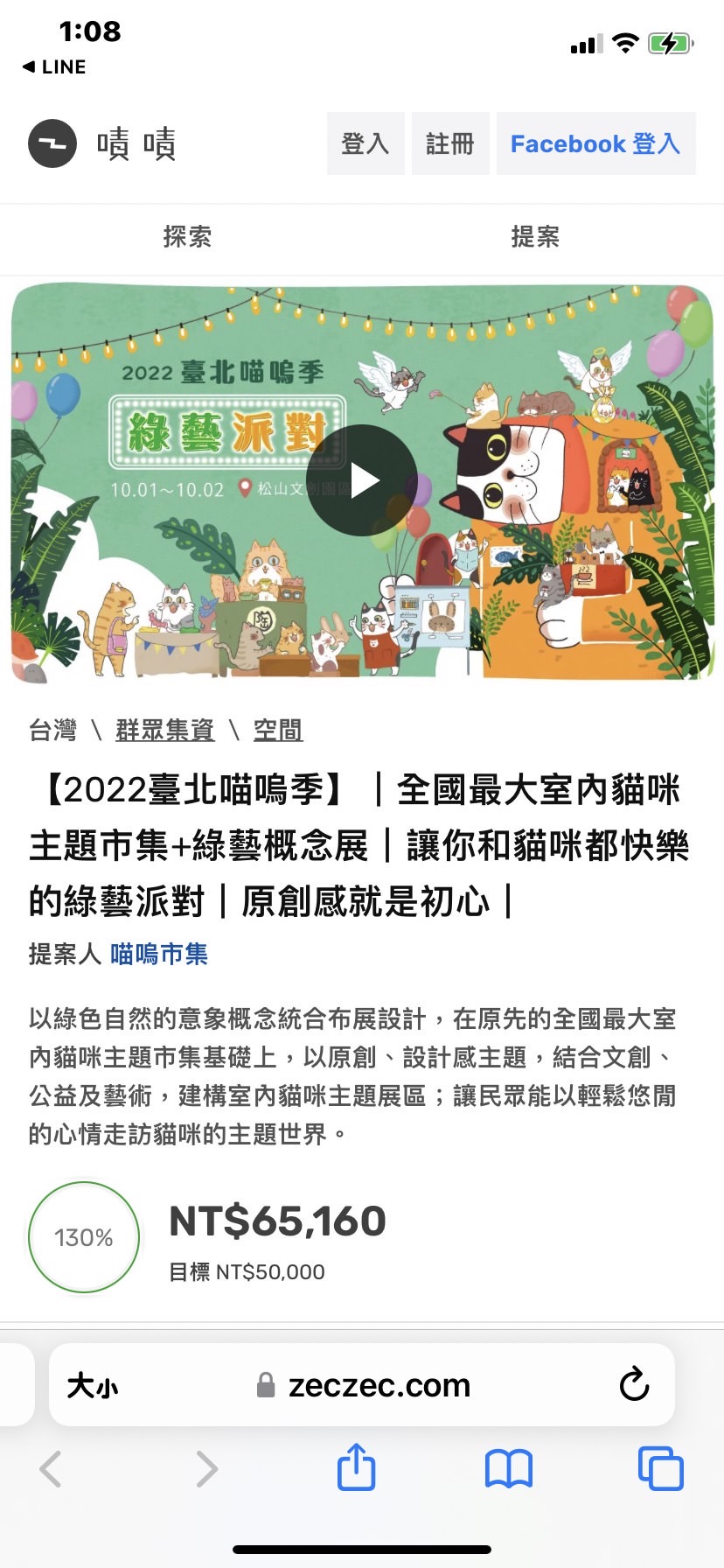Open the 群眾集資 category link
This screenshot has width=724, height=1568.
coord(165,730)
